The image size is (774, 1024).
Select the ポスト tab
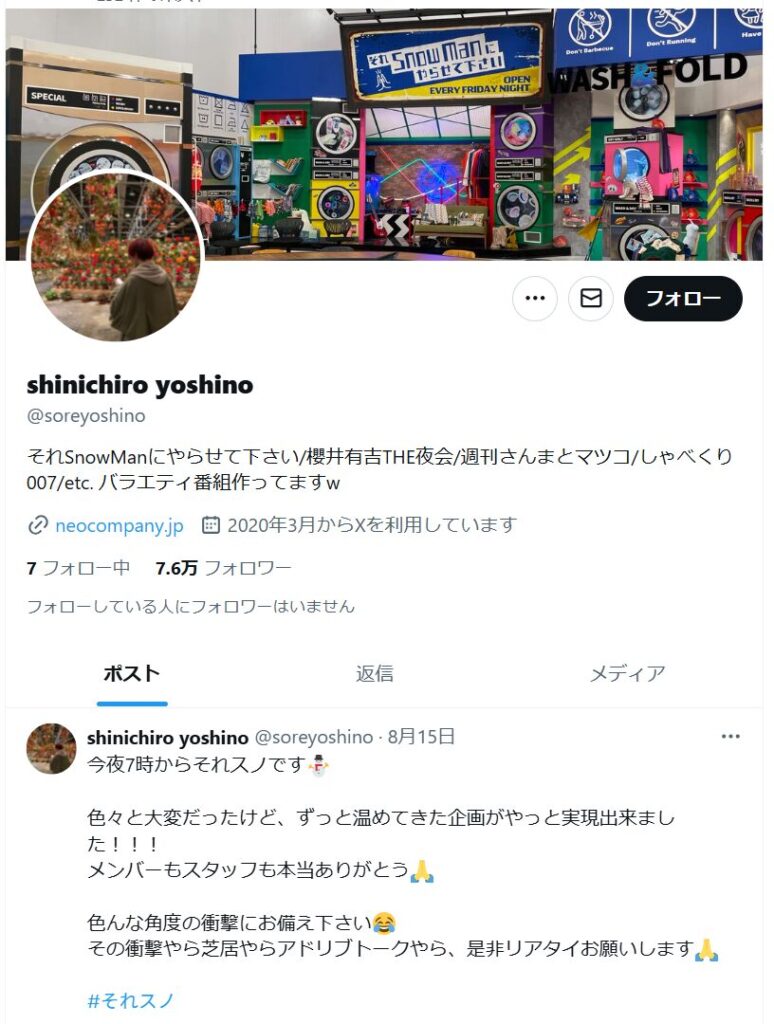tap(132, 673)
